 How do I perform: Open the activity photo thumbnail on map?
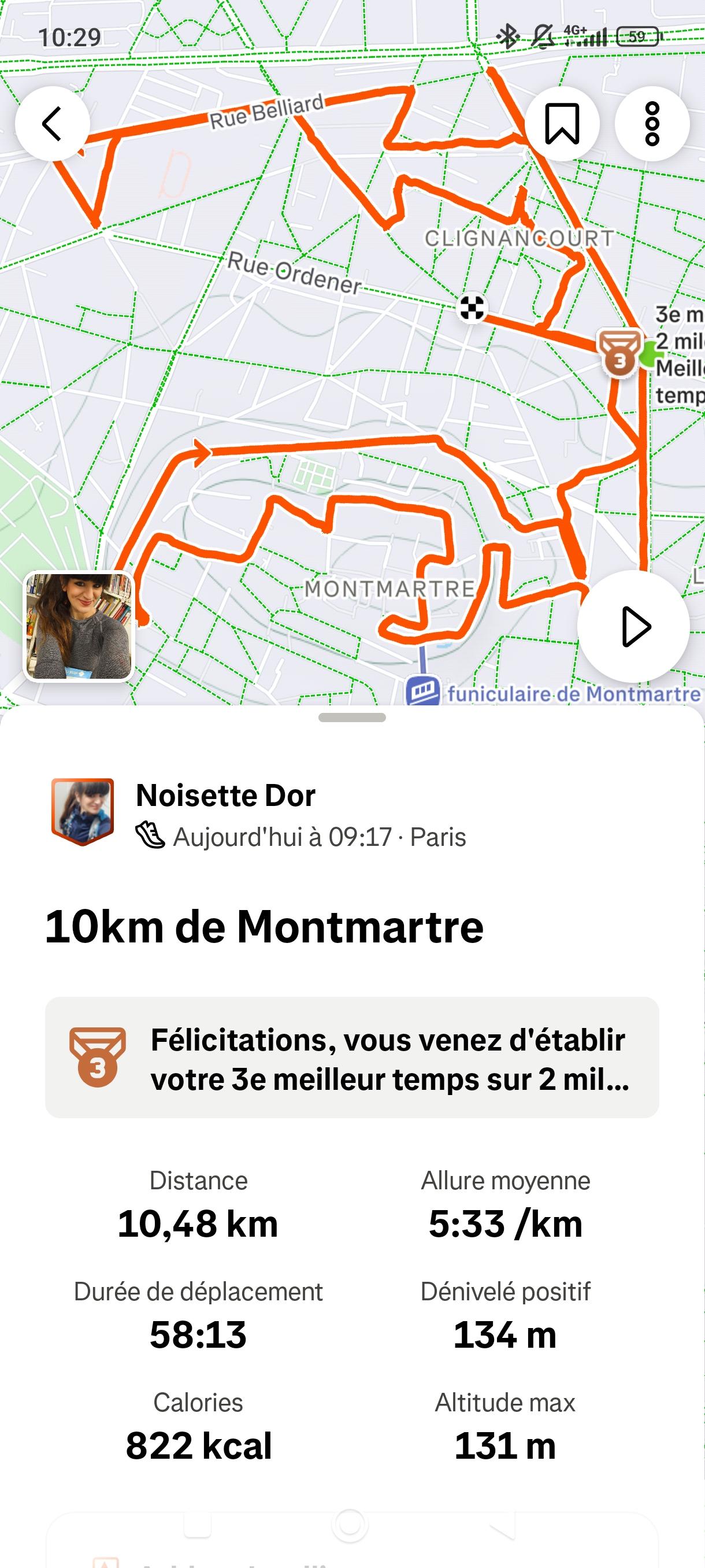79,626
